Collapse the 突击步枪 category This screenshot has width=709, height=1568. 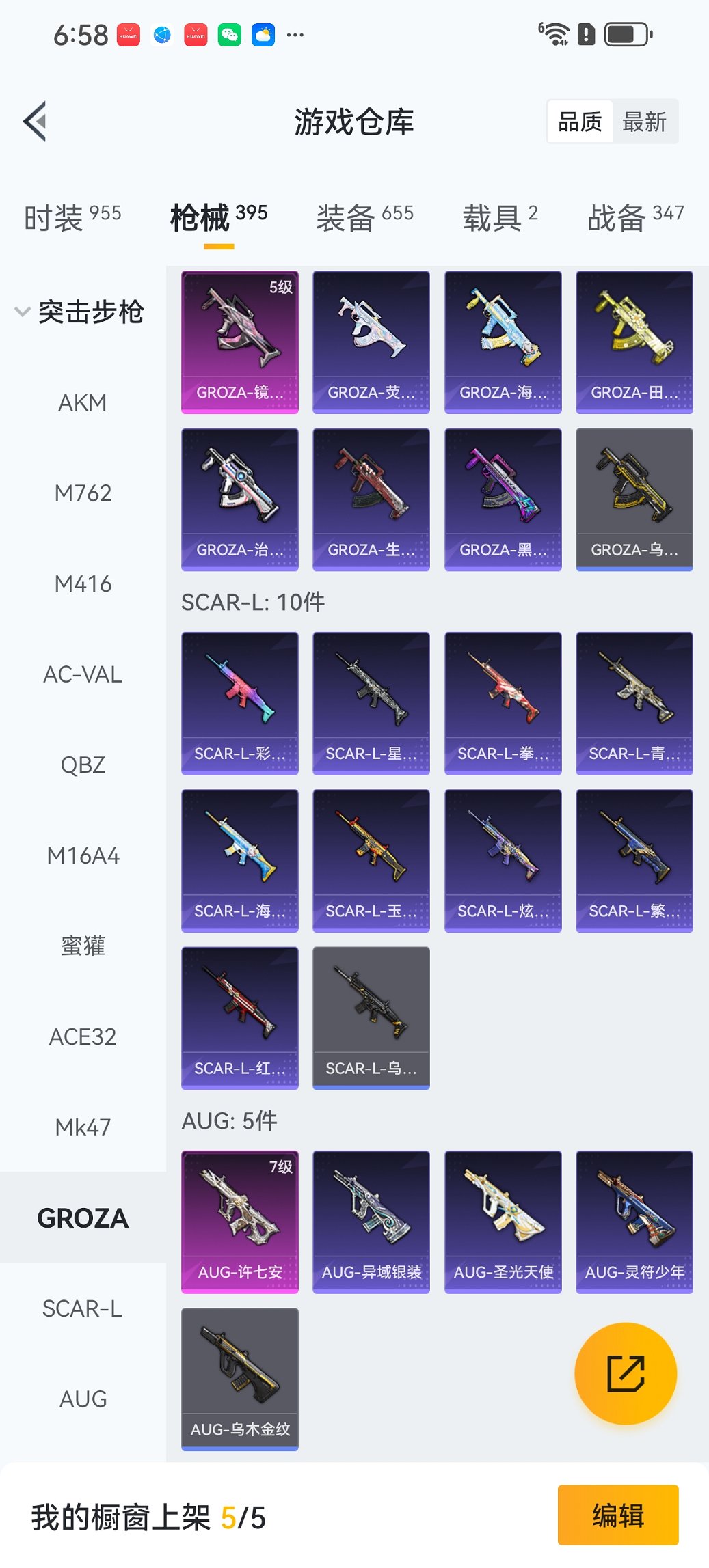click(79, 312)
